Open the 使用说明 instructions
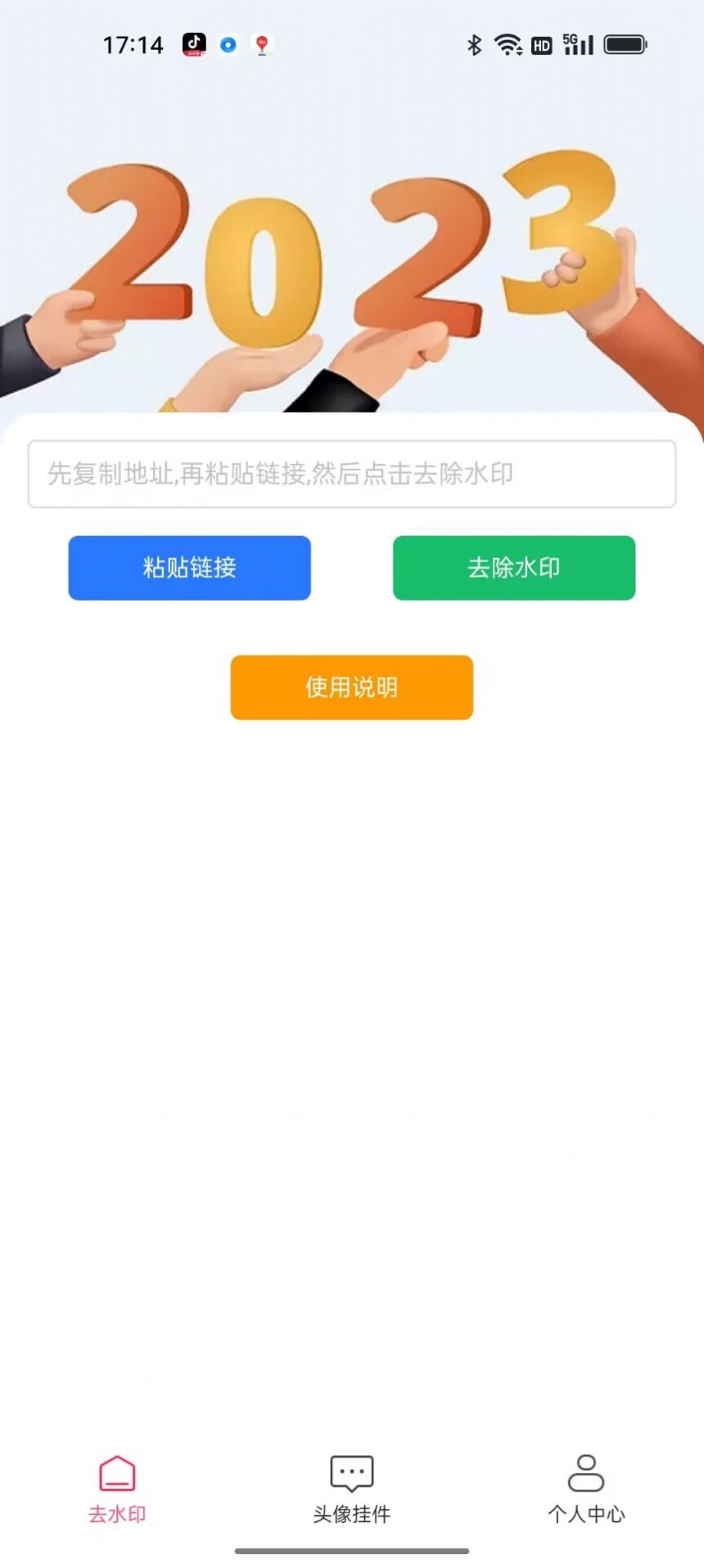Screen dimensions: 704x1568 [x=351, y=687]
